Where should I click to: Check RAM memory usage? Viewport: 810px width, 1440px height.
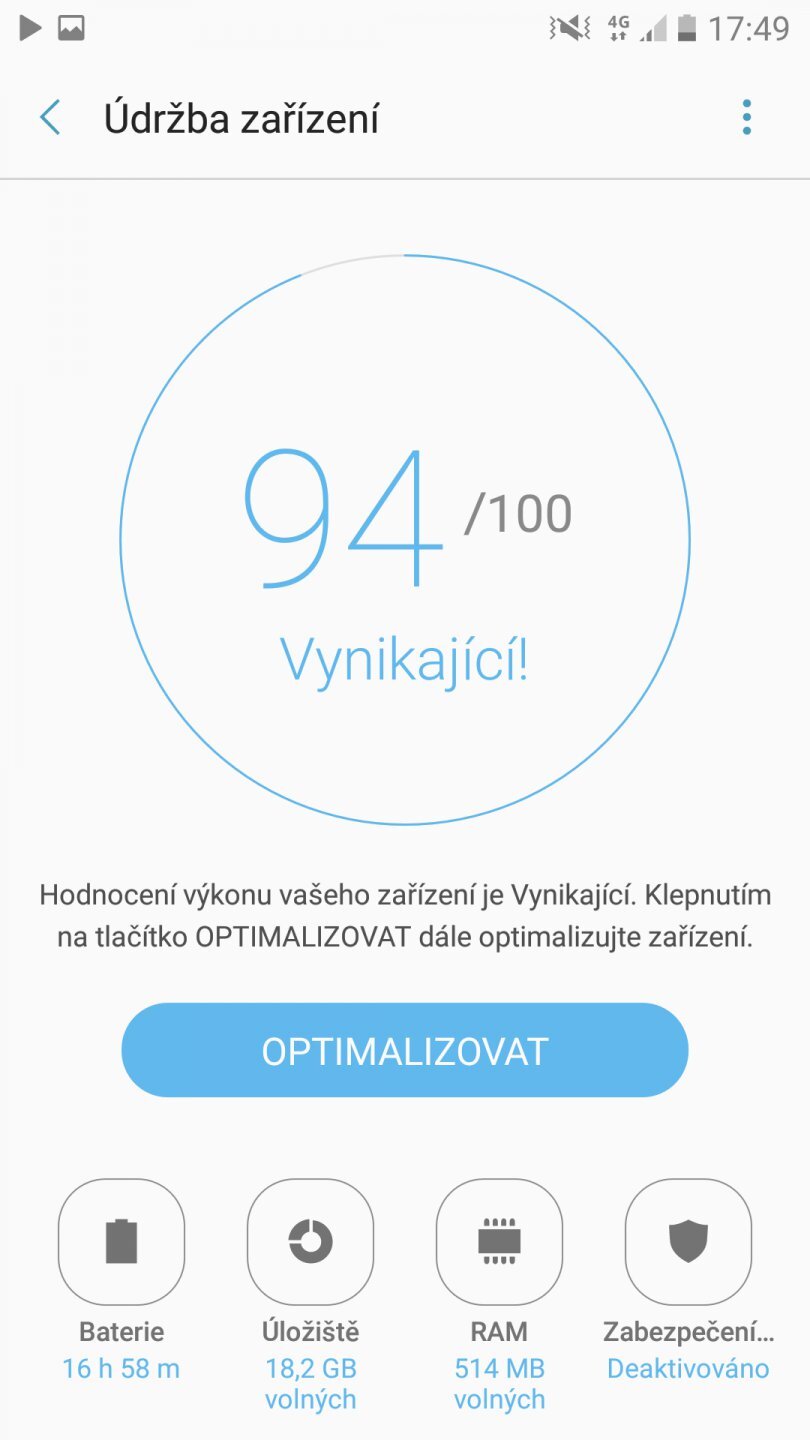coord(499,1242)
